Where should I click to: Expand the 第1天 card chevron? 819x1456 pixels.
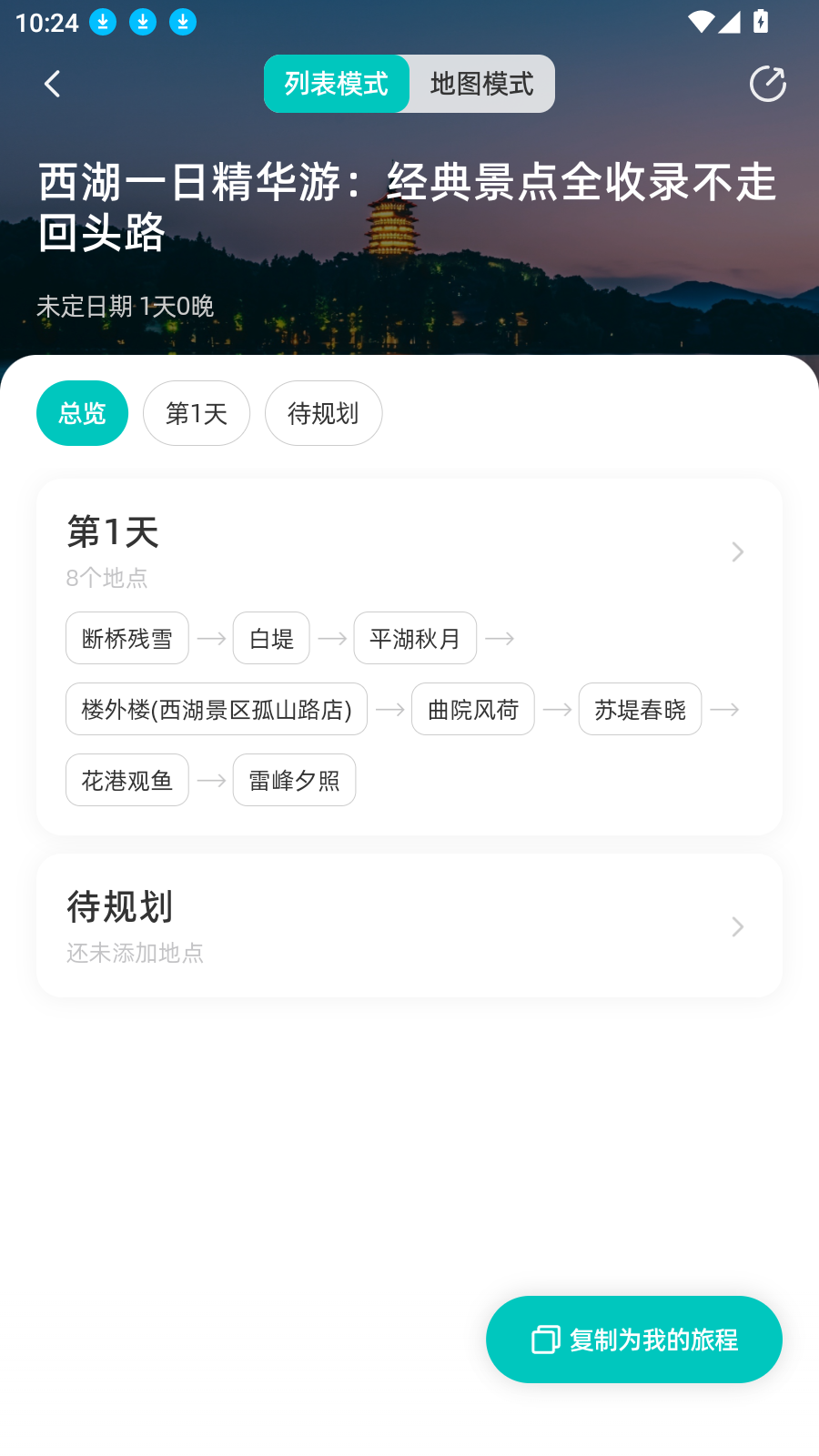pos(737,552)
